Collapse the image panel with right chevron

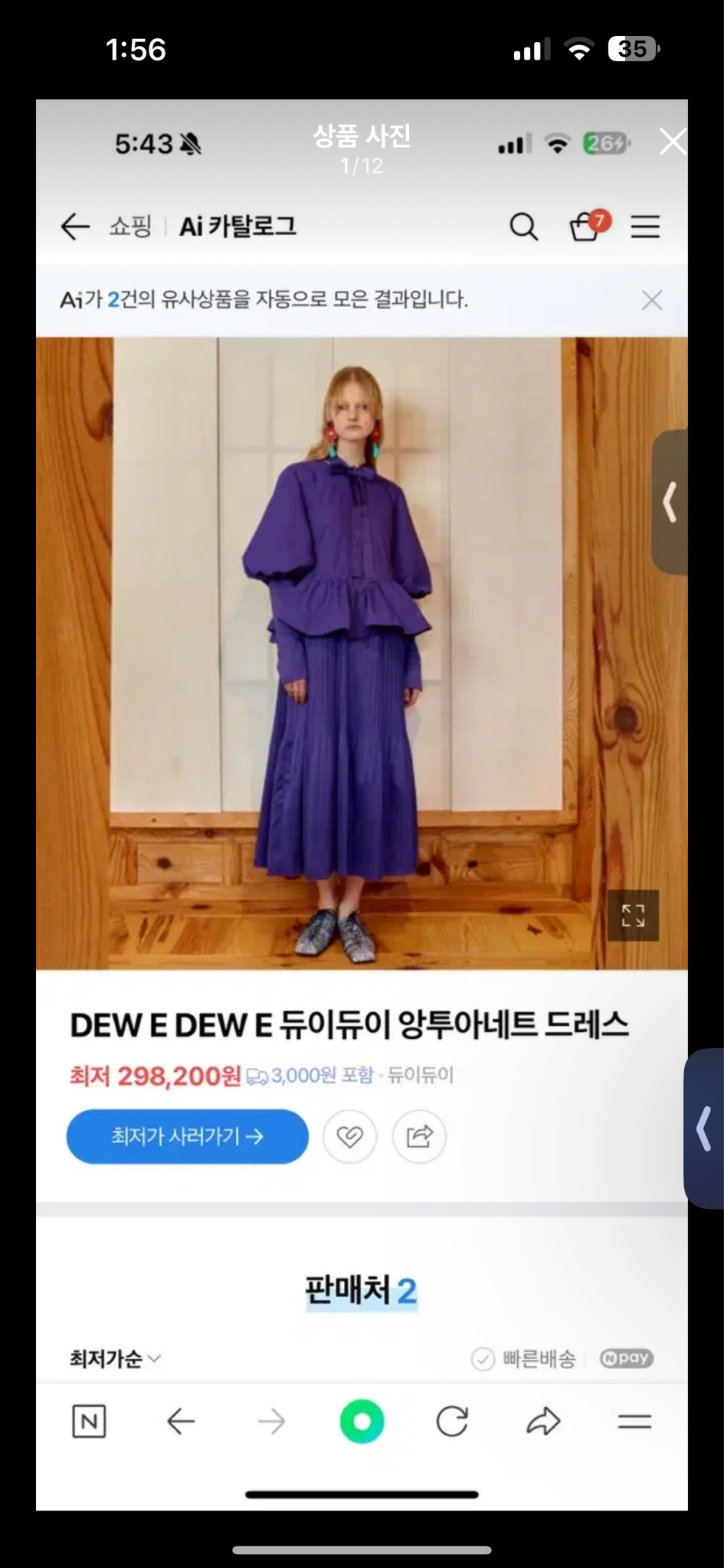click(670, 503)
